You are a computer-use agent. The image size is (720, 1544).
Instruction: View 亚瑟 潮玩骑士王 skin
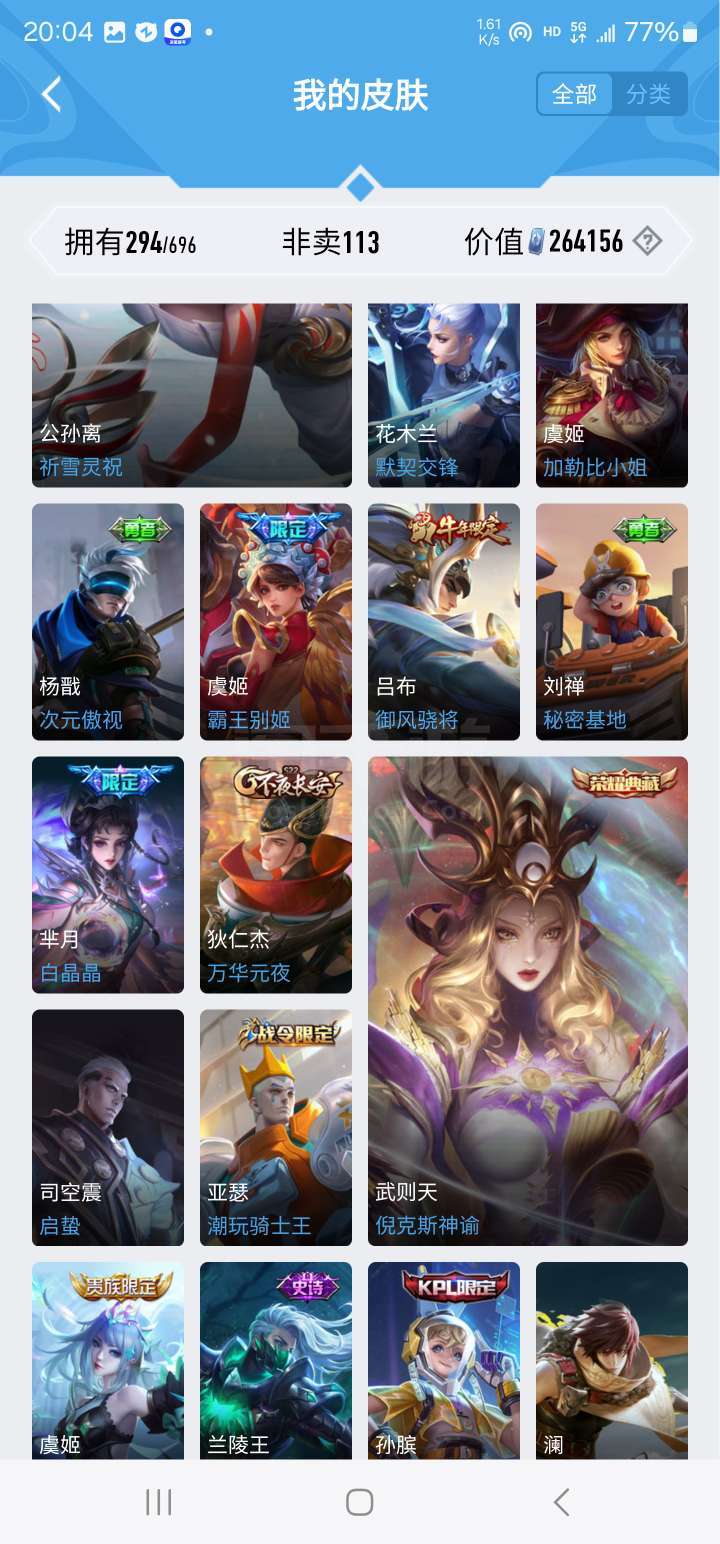point(276,1128)
